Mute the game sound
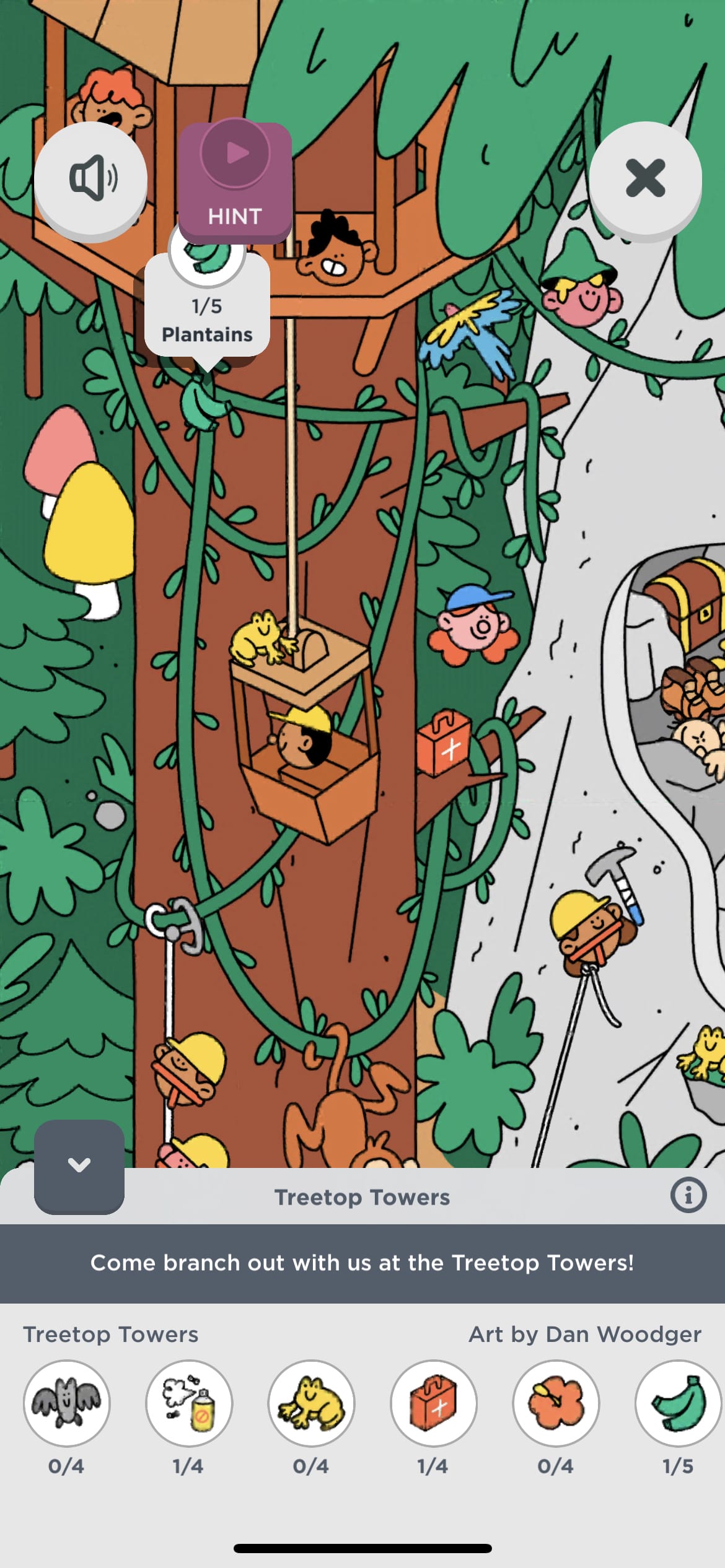The height and width of the screenshot is (1568, 725). pos(90,178)
